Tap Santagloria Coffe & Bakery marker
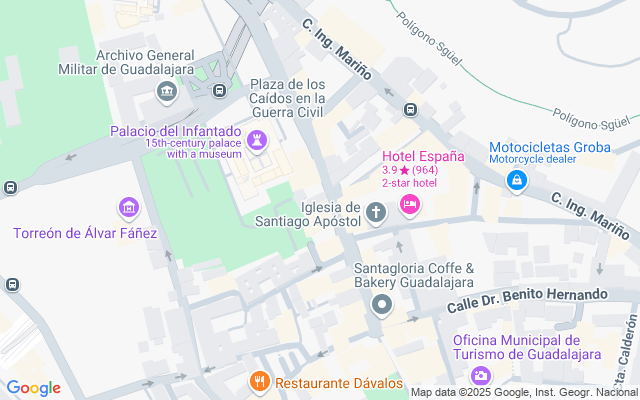640x400 pixels. point(381,305)
